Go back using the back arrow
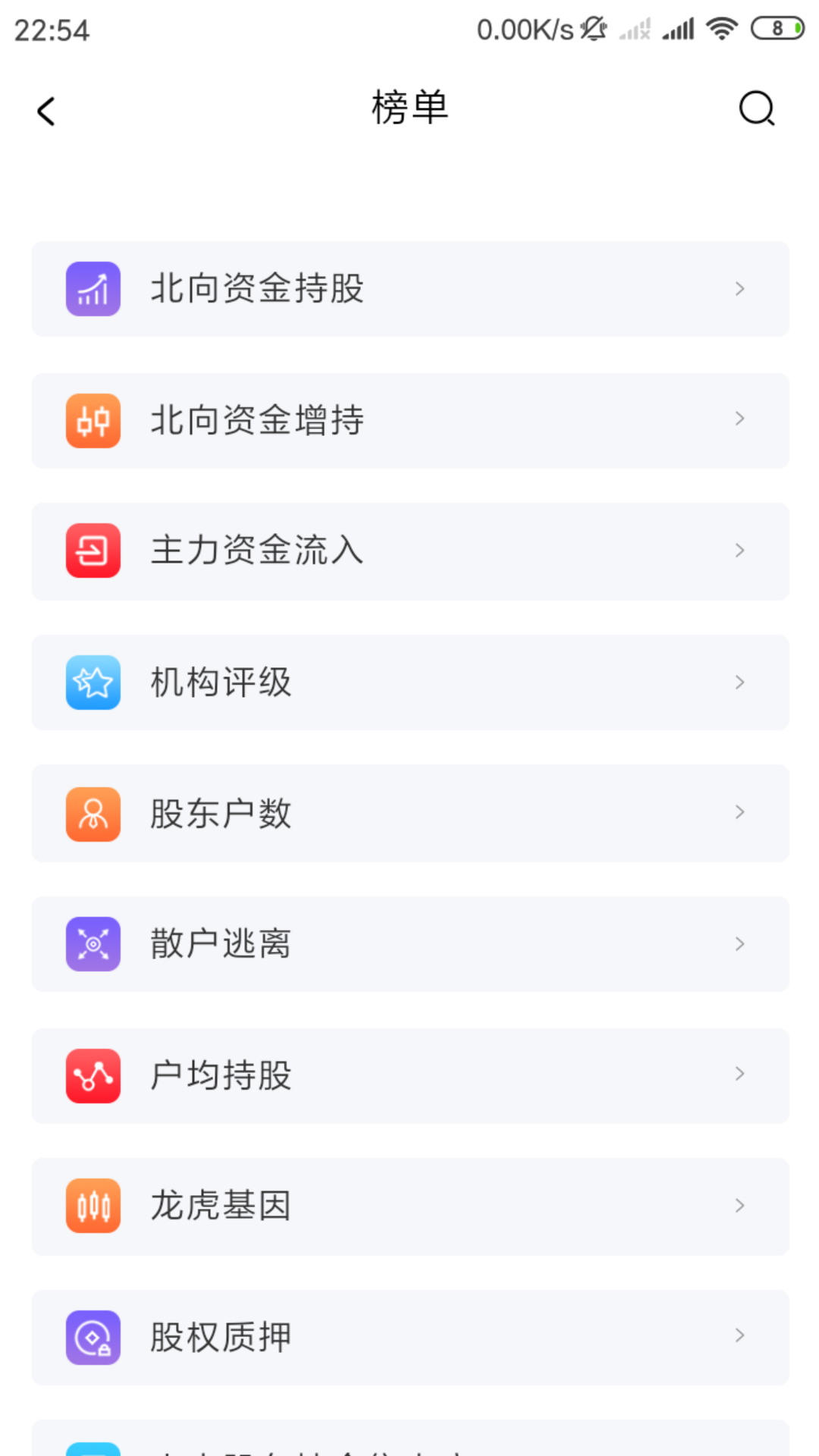This screenshot has height=1456, width=819. pyautogui.click(x=45, y=110)
